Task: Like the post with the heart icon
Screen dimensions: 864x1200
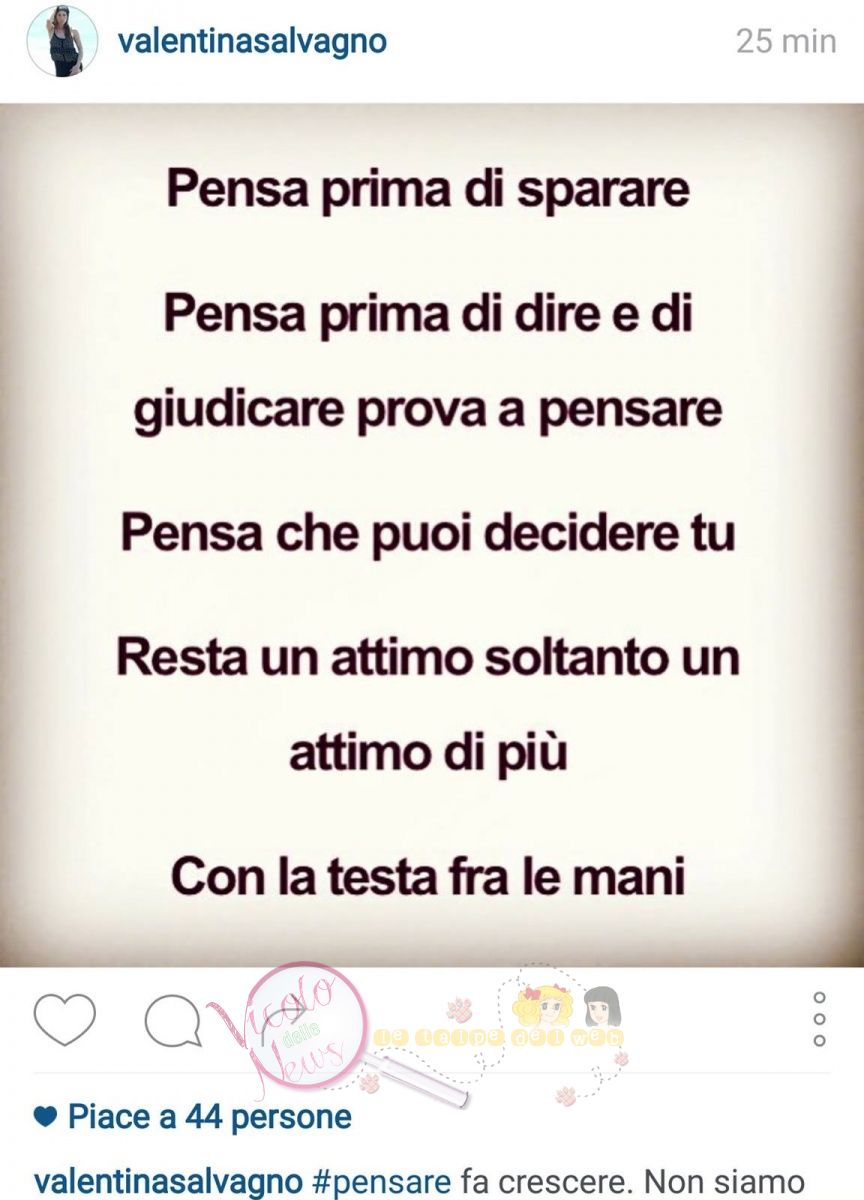Action: (x=65, y=1020)
